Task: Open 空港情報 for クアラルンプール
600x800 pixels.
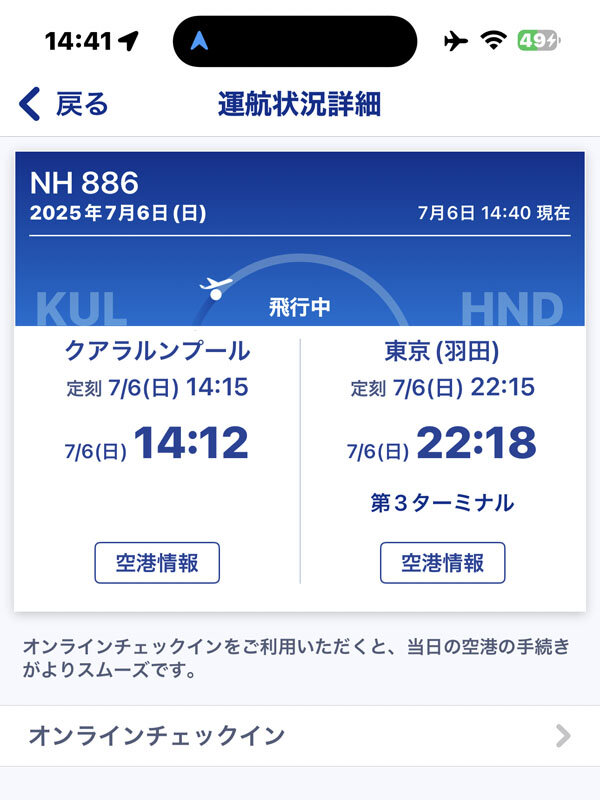Action: click(x=157, y=563)
